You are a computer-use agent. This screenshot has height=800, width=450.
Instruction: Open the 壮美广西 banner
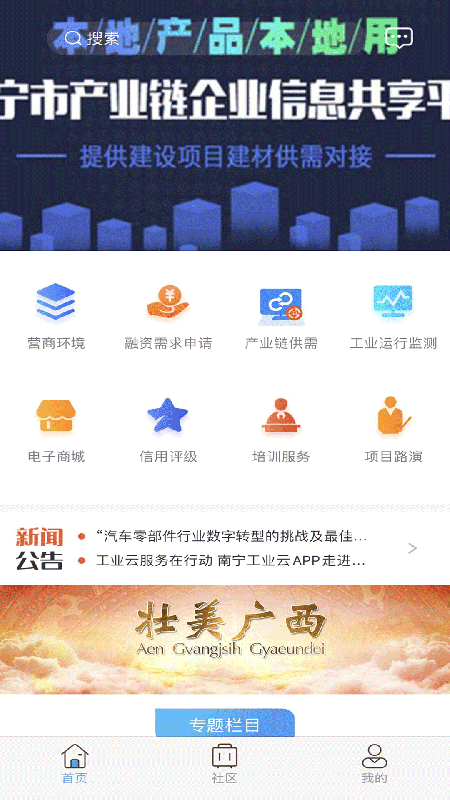click(225, 639)
